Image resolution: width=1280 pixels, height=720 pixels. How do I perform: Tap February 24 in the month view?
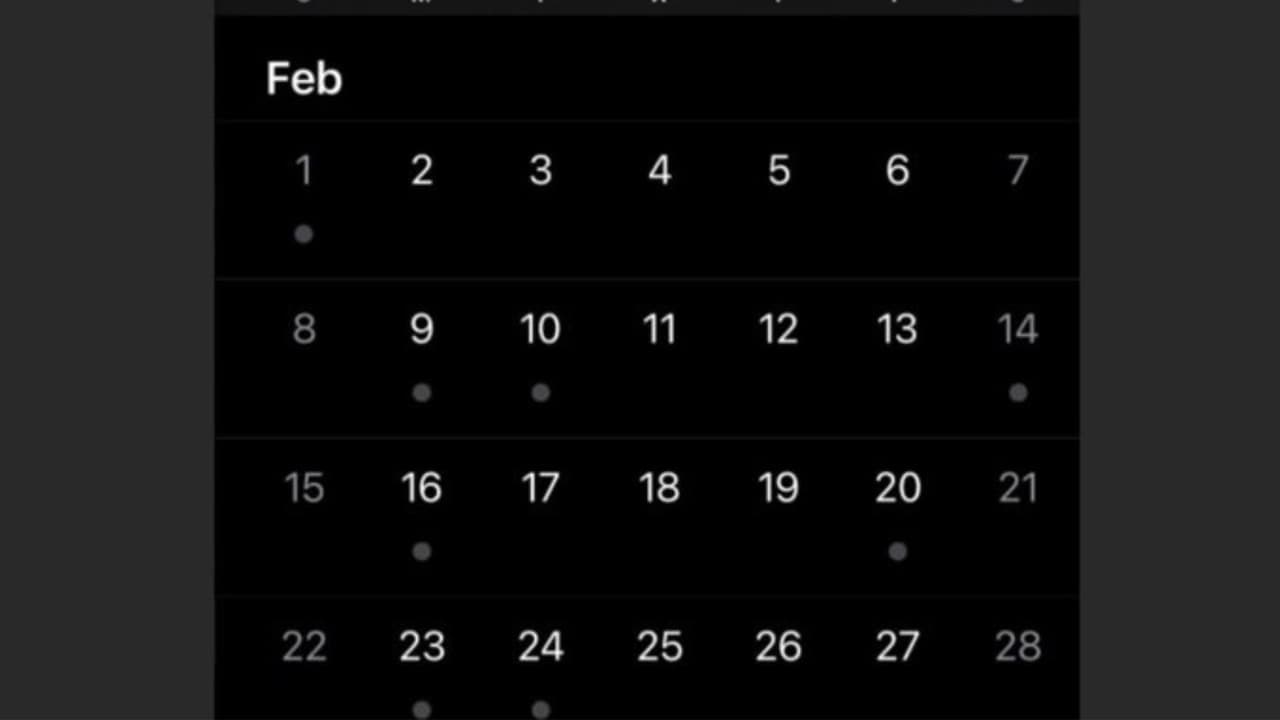click(540, 647)
